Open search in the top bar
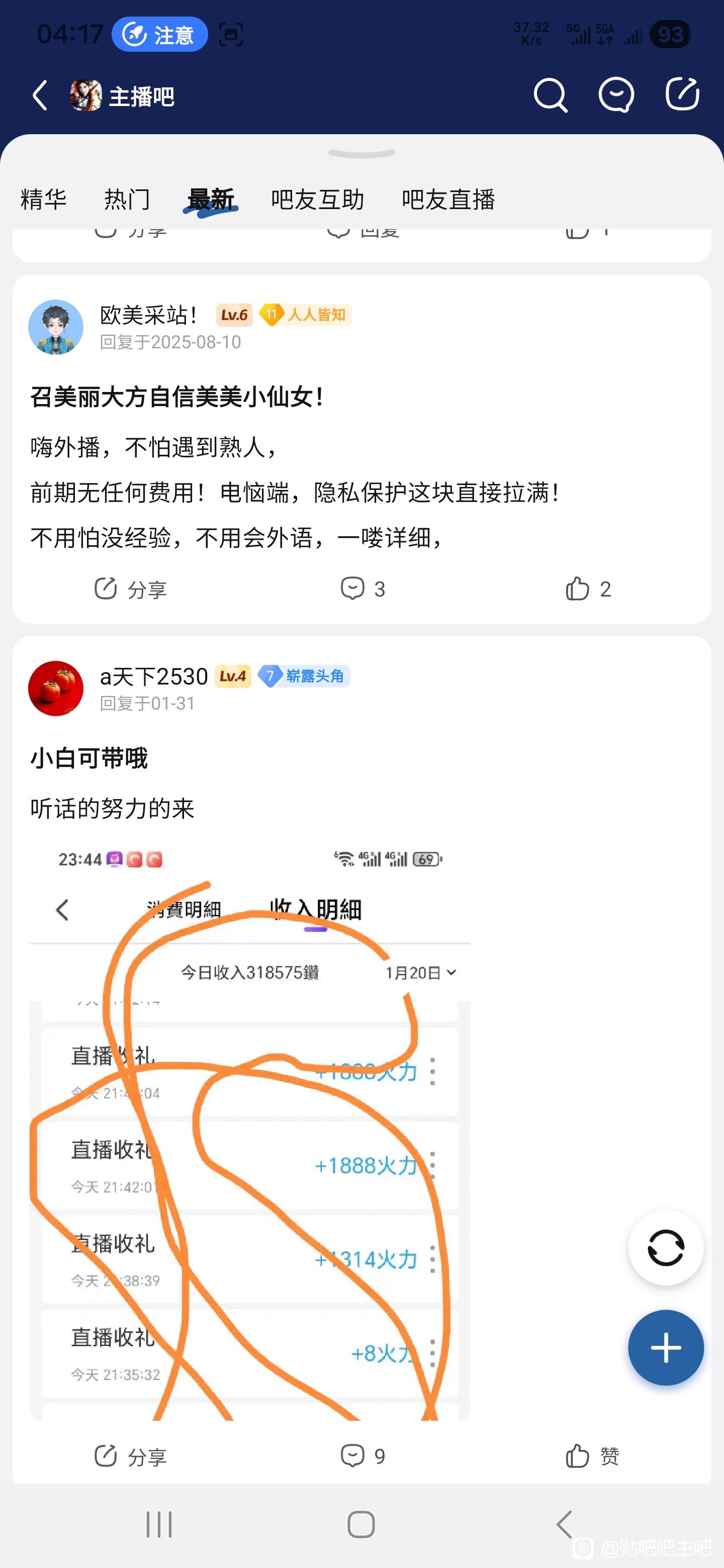 point(551,95)
